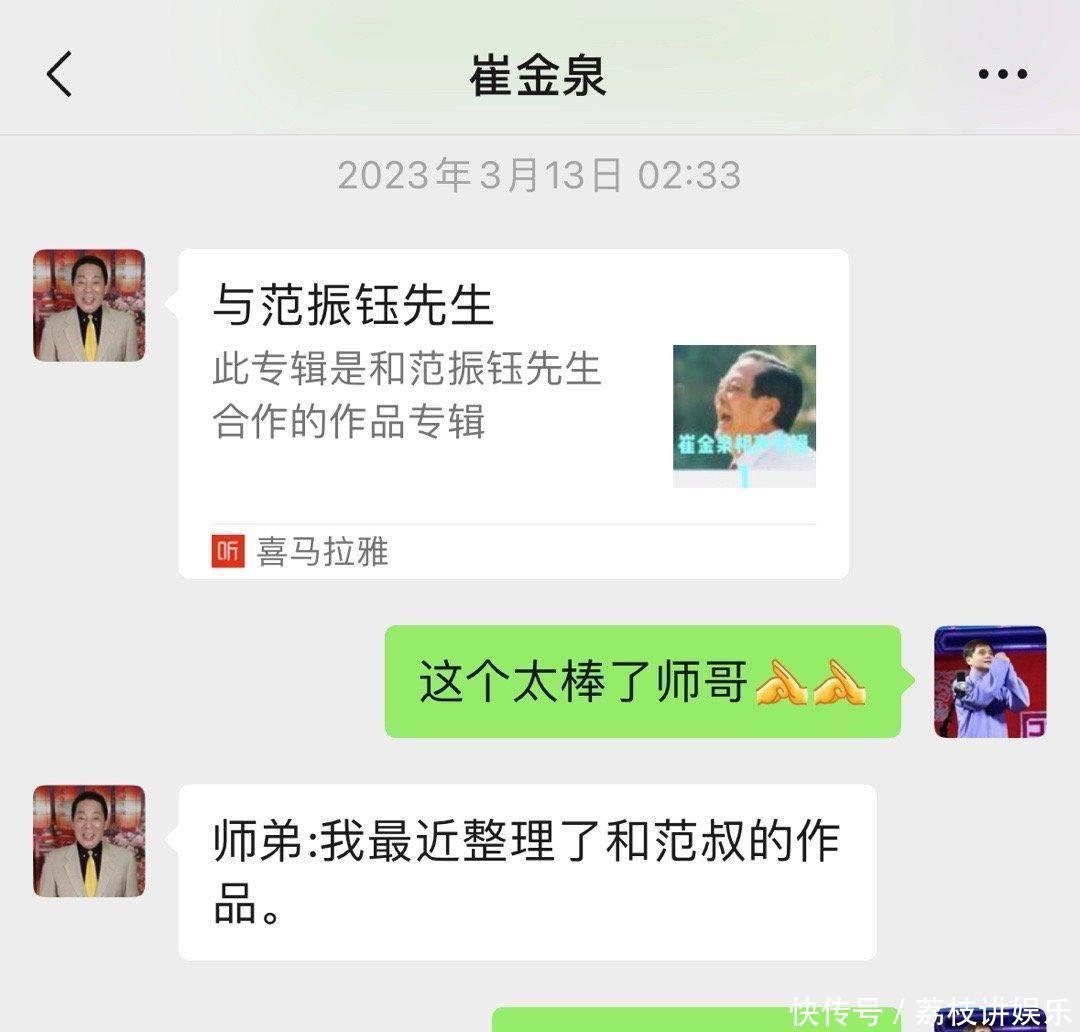Tap 崔金泉's avatar beside the 师弟 message
The width and height of the screenshot is (1080, 1032).
click(x=89, y=841)
